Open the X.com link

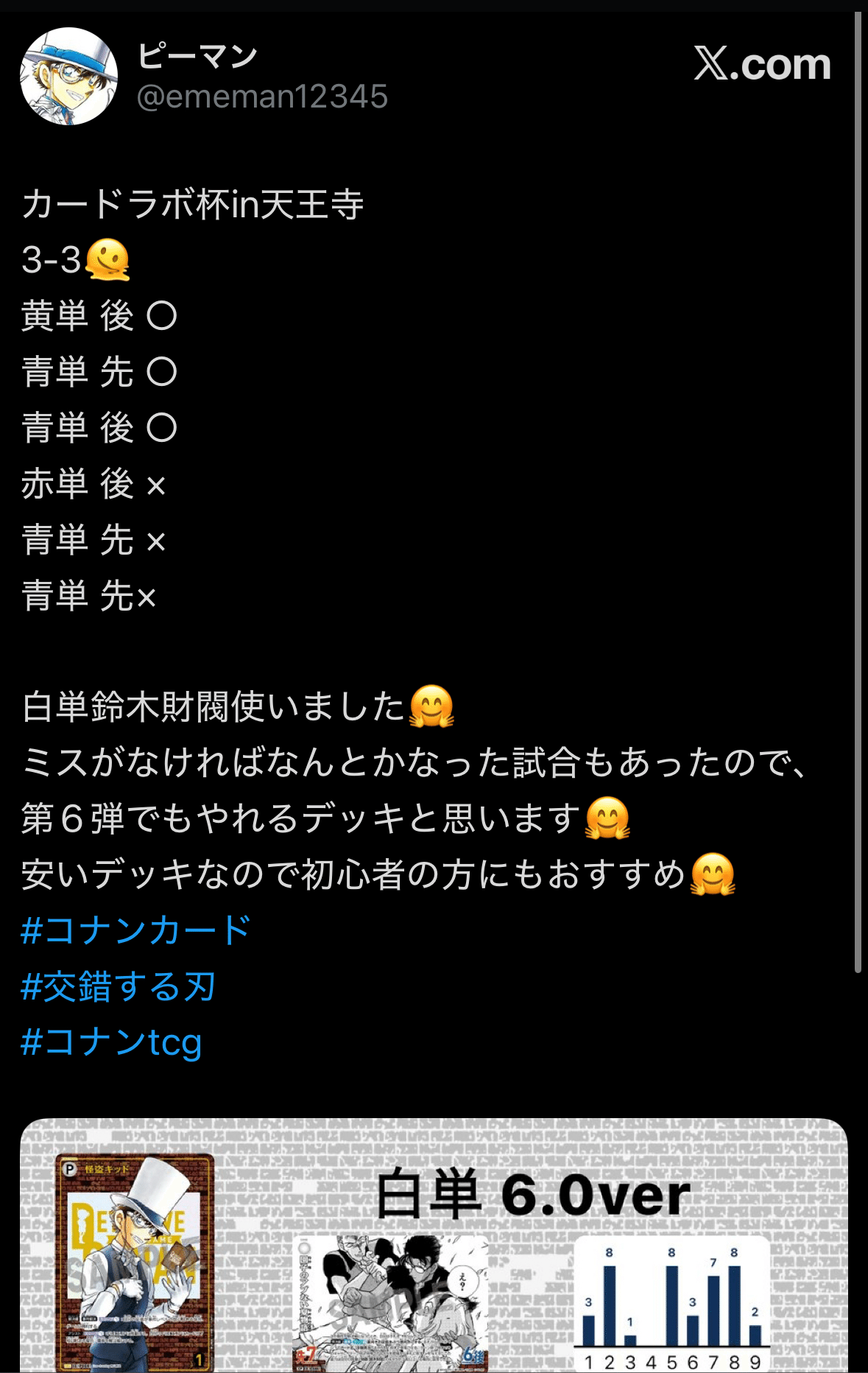(x=761, y=64)
